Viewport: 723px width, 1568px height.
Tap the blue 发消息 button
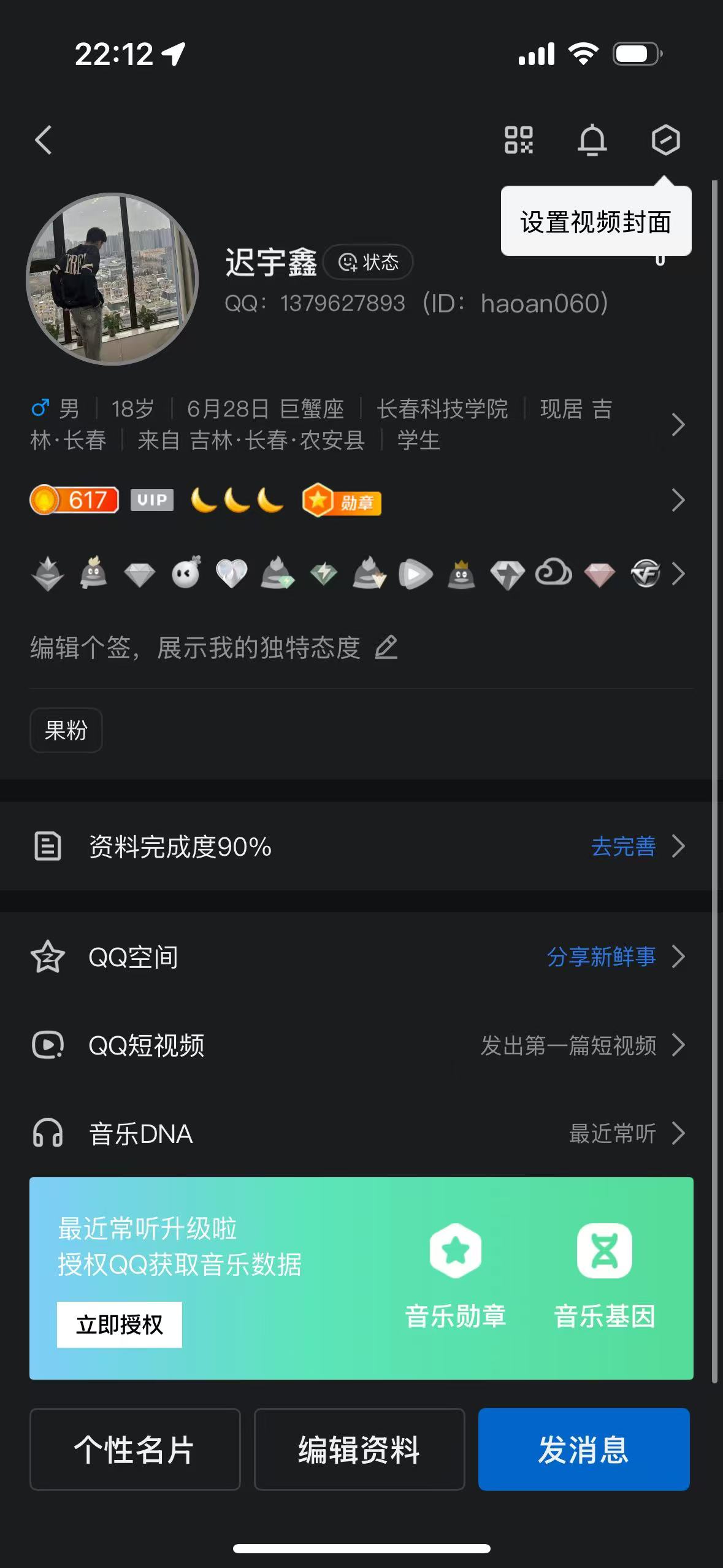pyautogui.click(x=584, y=1450)
